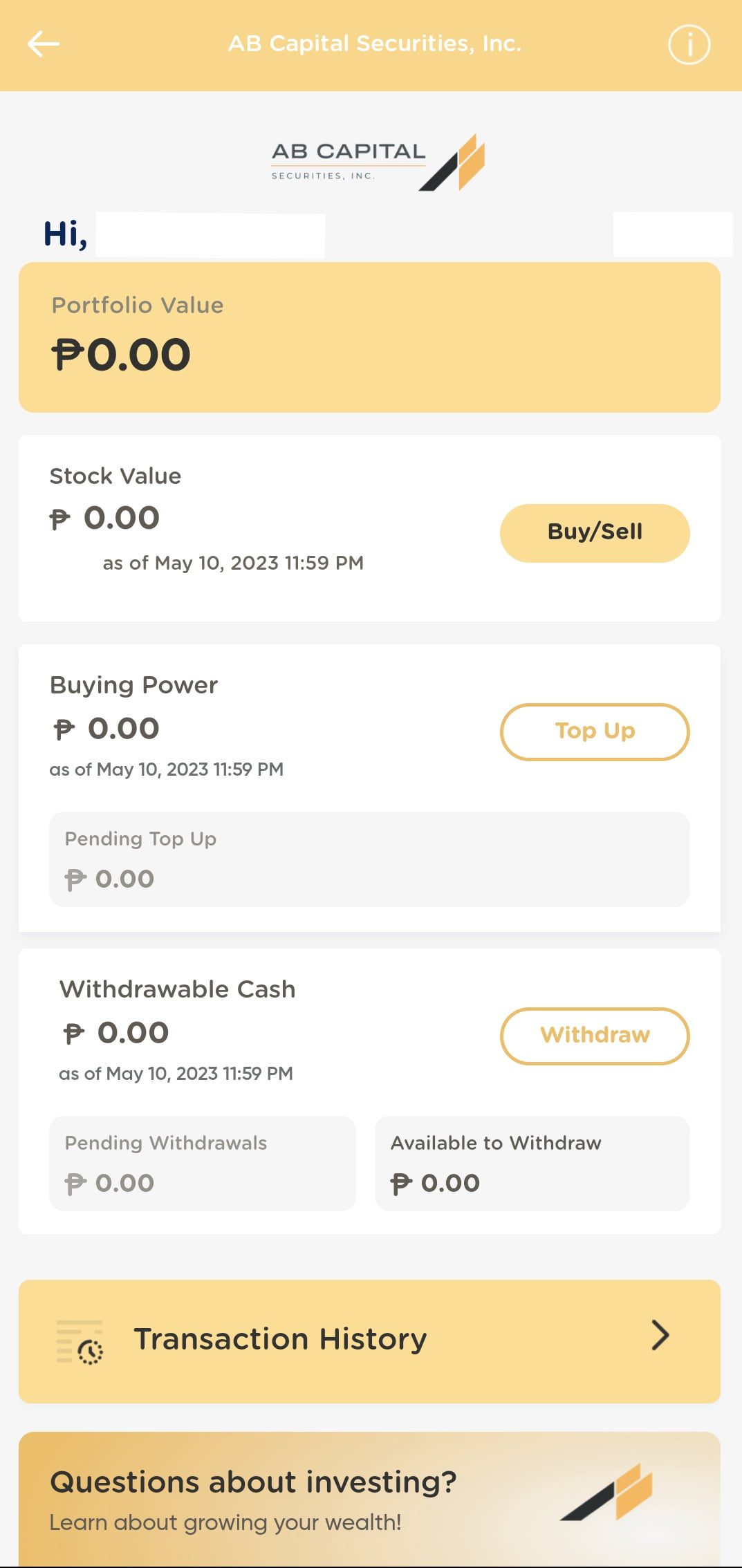Open the info icon in top right corner
The height and width of the screenshot is (1568, 742).
689,44
